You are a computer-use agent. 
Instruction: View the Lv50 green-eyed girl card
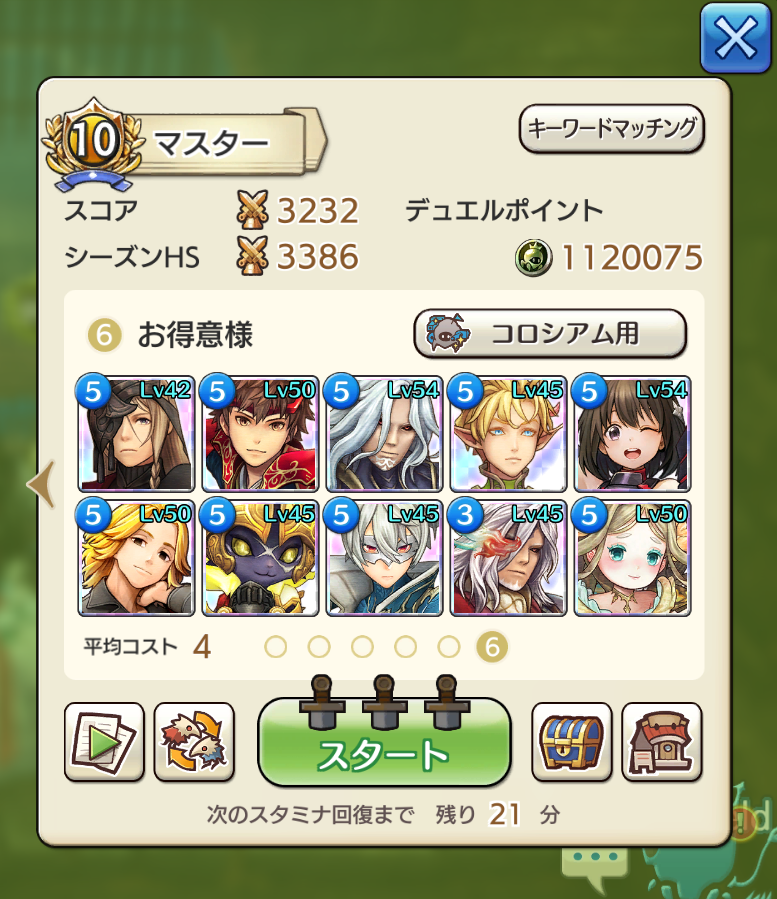[x=632, y=558]
